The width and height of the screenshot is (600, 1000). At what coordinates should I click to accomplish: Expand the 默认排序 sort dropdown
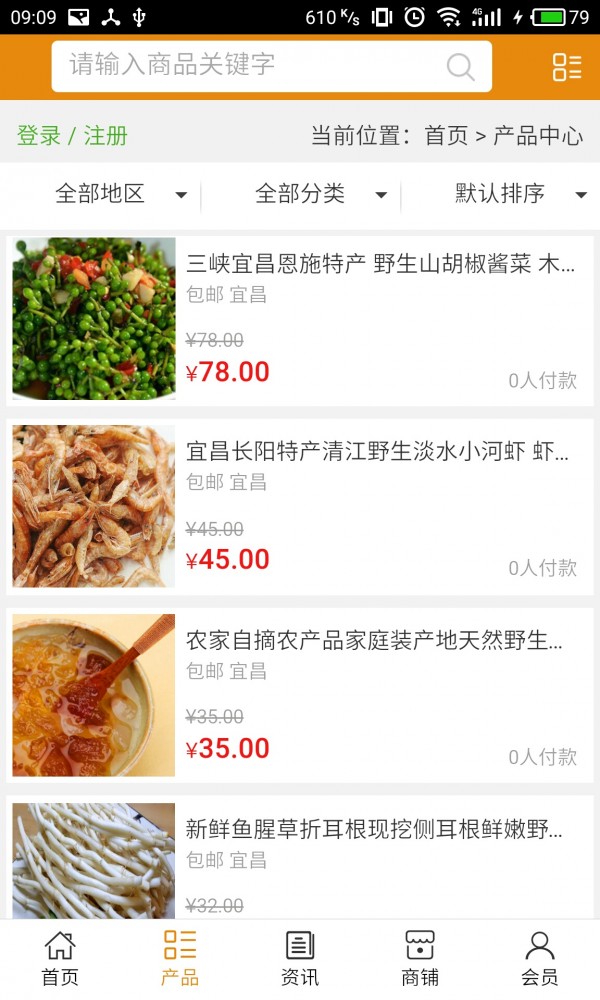pyautogui.click(x=520, y=194)
